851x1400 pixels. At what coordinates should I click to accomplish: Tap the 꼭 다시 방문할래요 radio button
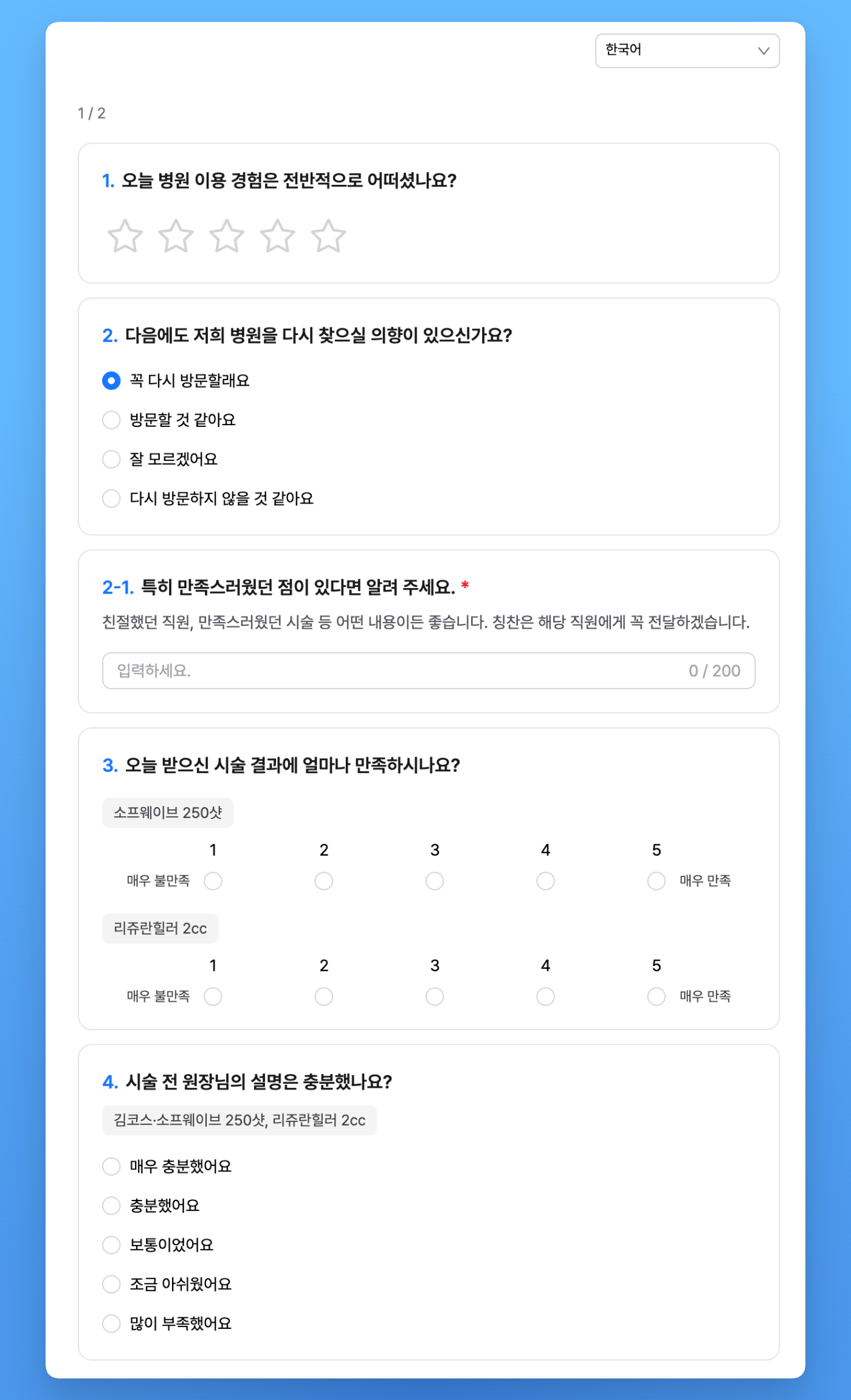[111, 381]
